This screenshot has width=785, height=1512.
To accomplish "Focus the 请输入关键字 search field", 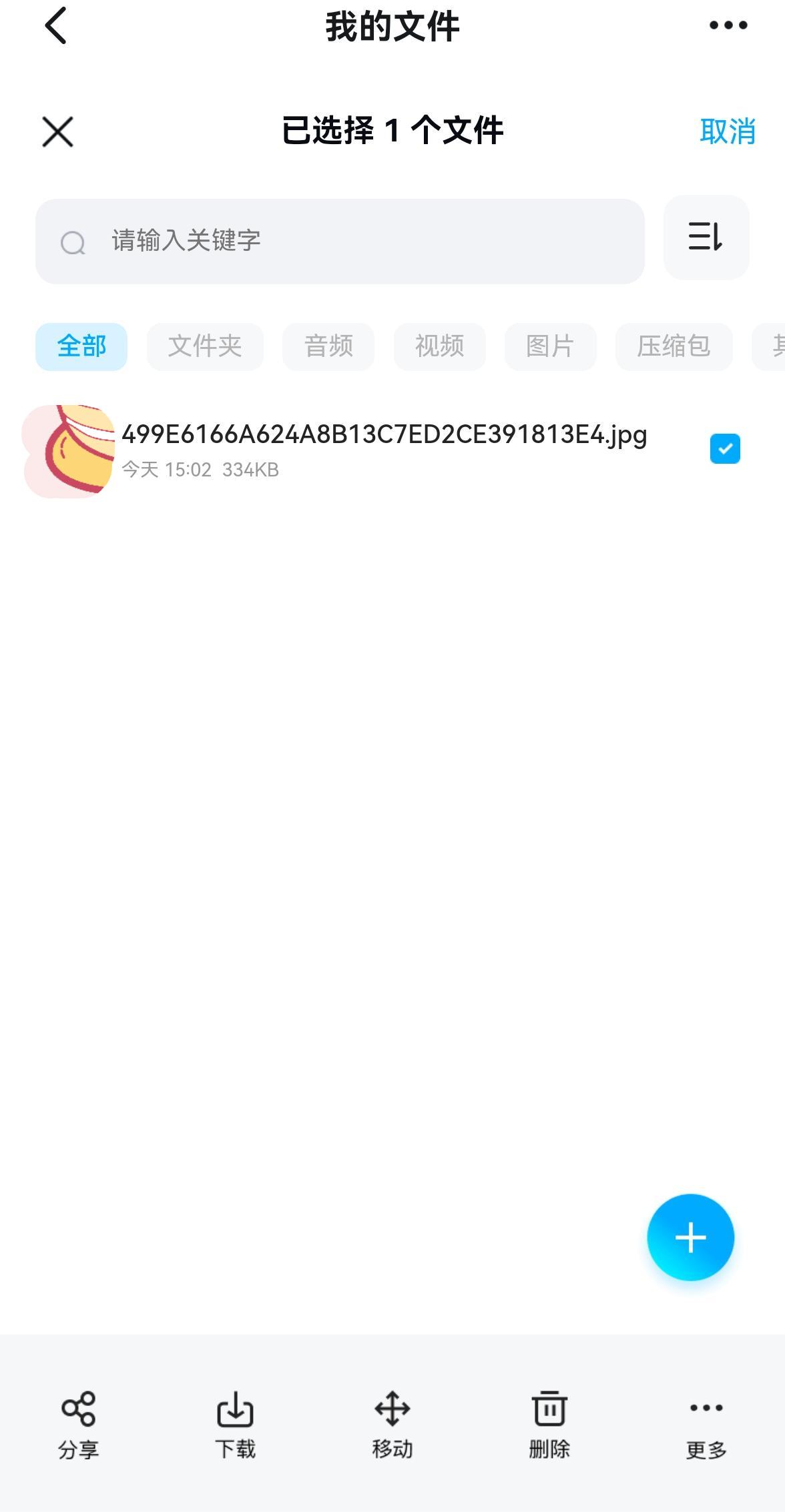I will [x=340, y=241].
